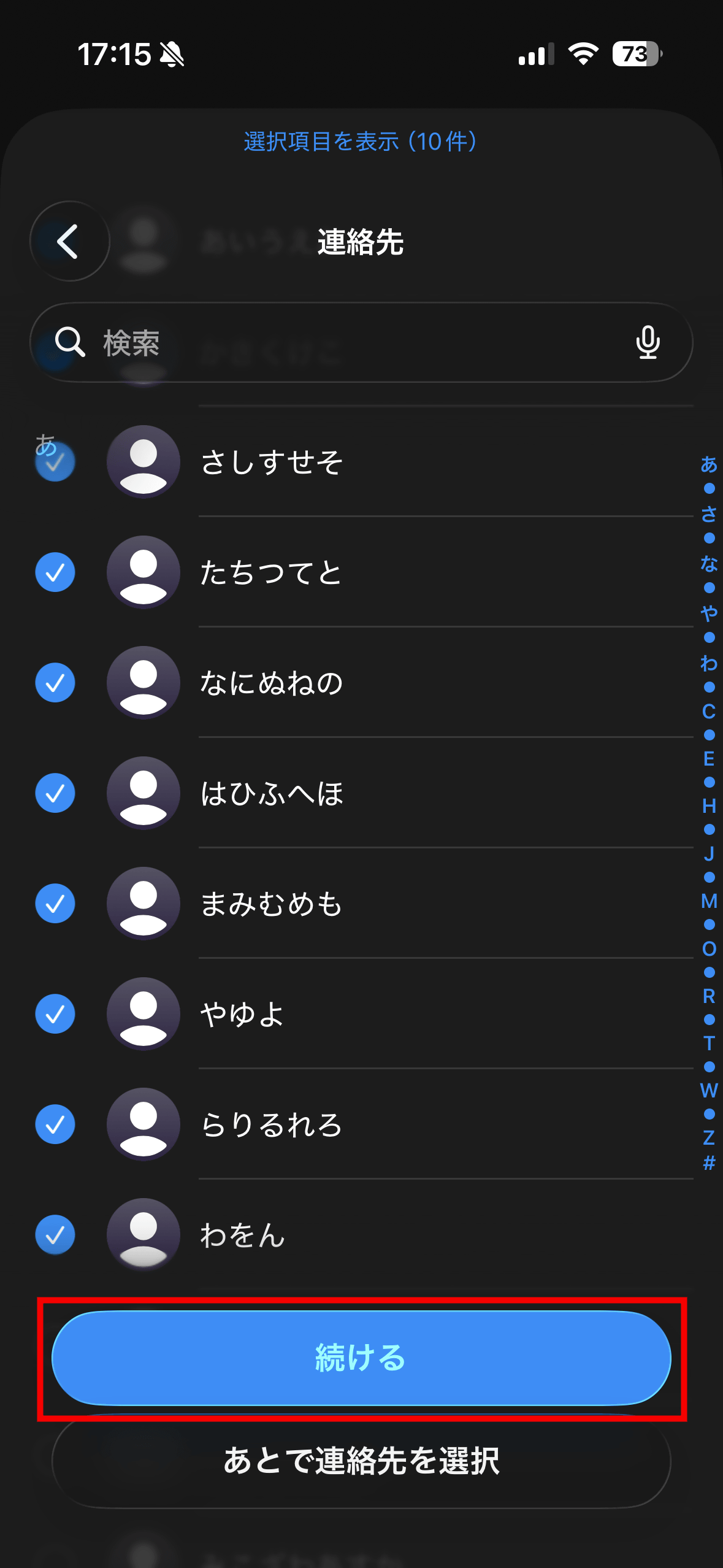723x1568 pixels.
Task: Uncheck the contact さしすせそ
Action: click(x=55, y=462)
